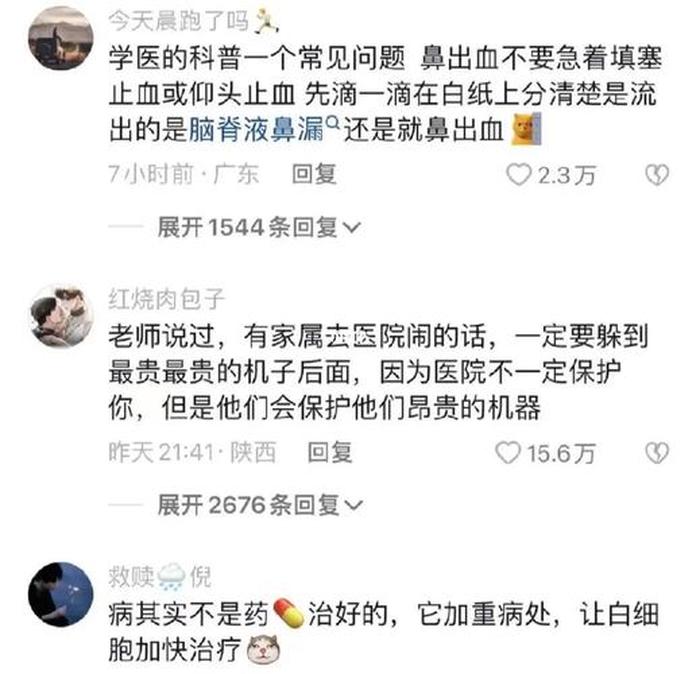Reply to the 红烧肉包子 comment
This screenshot has width=700, height=674.
(330, 452)
